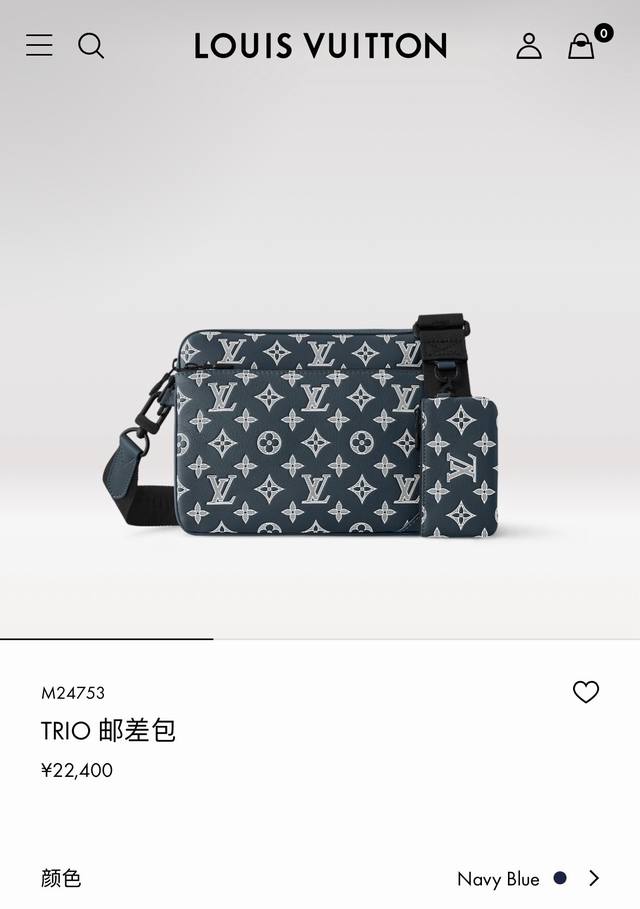Viewport: 640px width, 909px height.
Task: Add TRIO bag to wishlist heart
Action: click(586, 692)
